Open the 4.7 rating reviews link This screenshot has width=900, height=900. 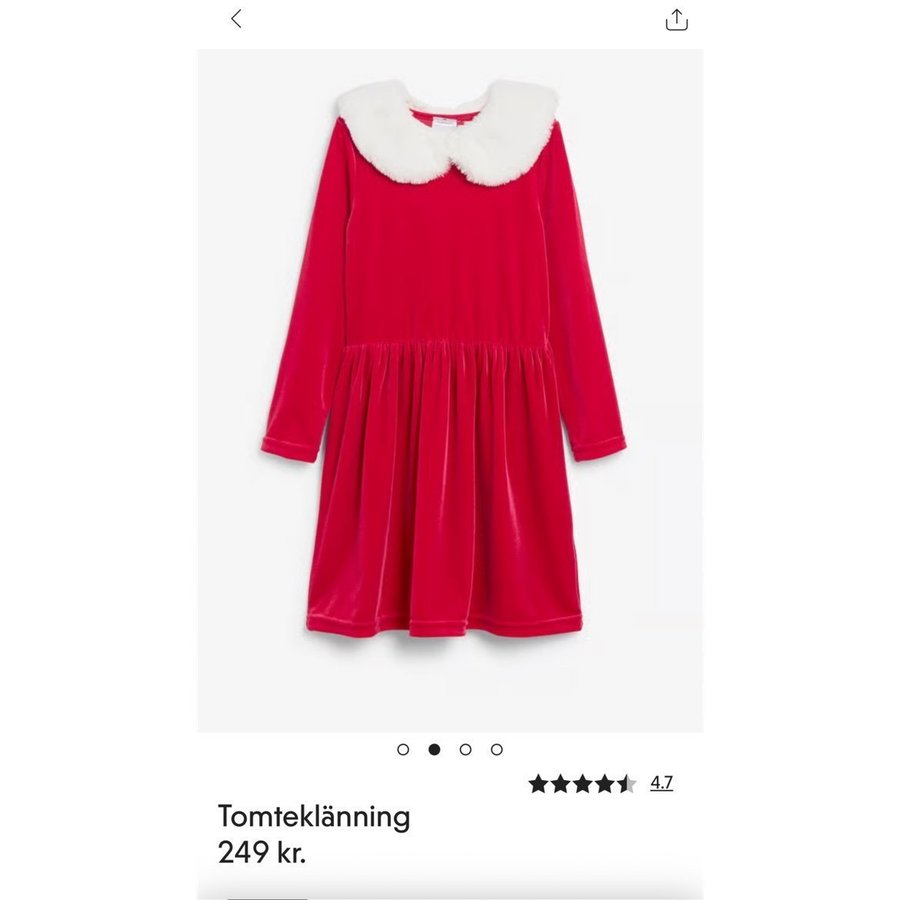(x=661, y=783)
